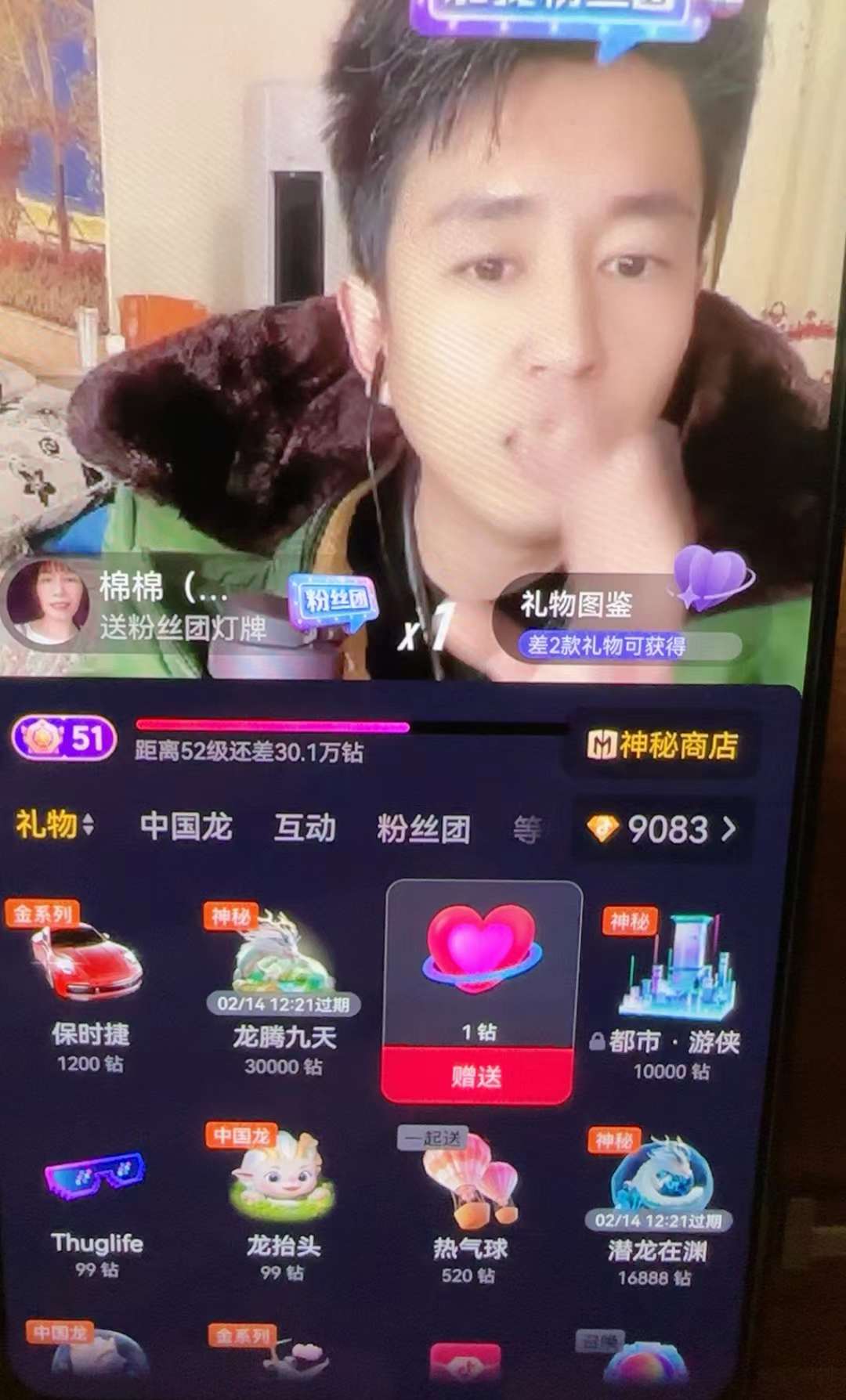Screen dimensions: 846x1400
Task: Open the level 51 badge details
Action: click(x=64, y=737)
